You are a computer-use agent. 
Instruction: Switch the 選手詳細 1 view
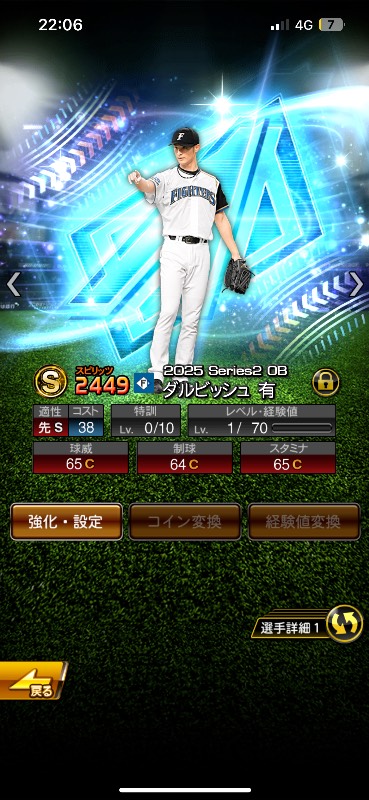tap(307, 624)
